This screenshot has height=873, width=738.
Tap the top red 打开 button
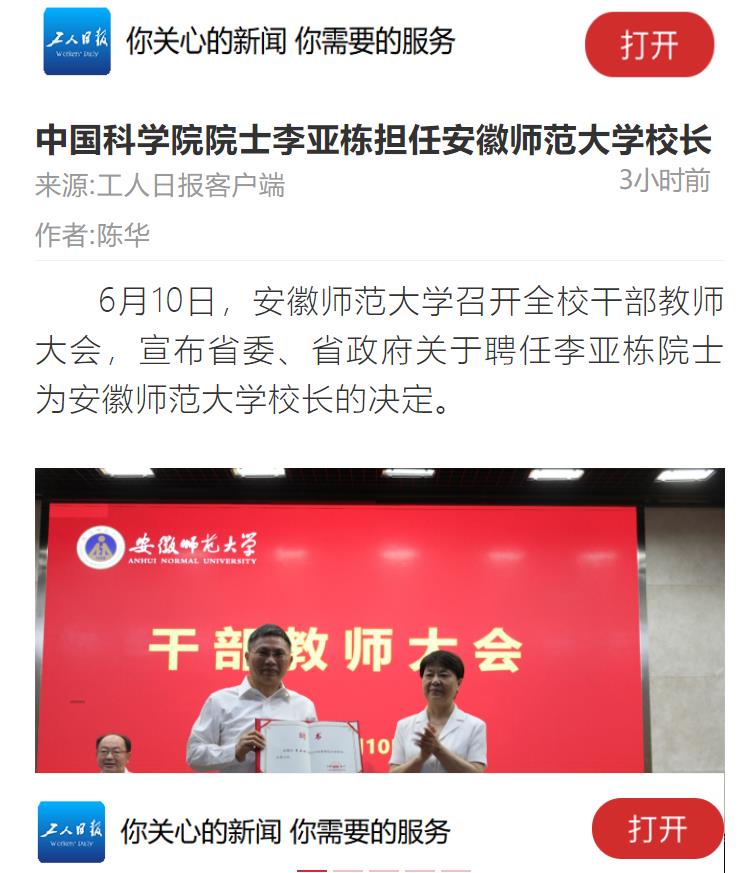click(x=649, y=45)
